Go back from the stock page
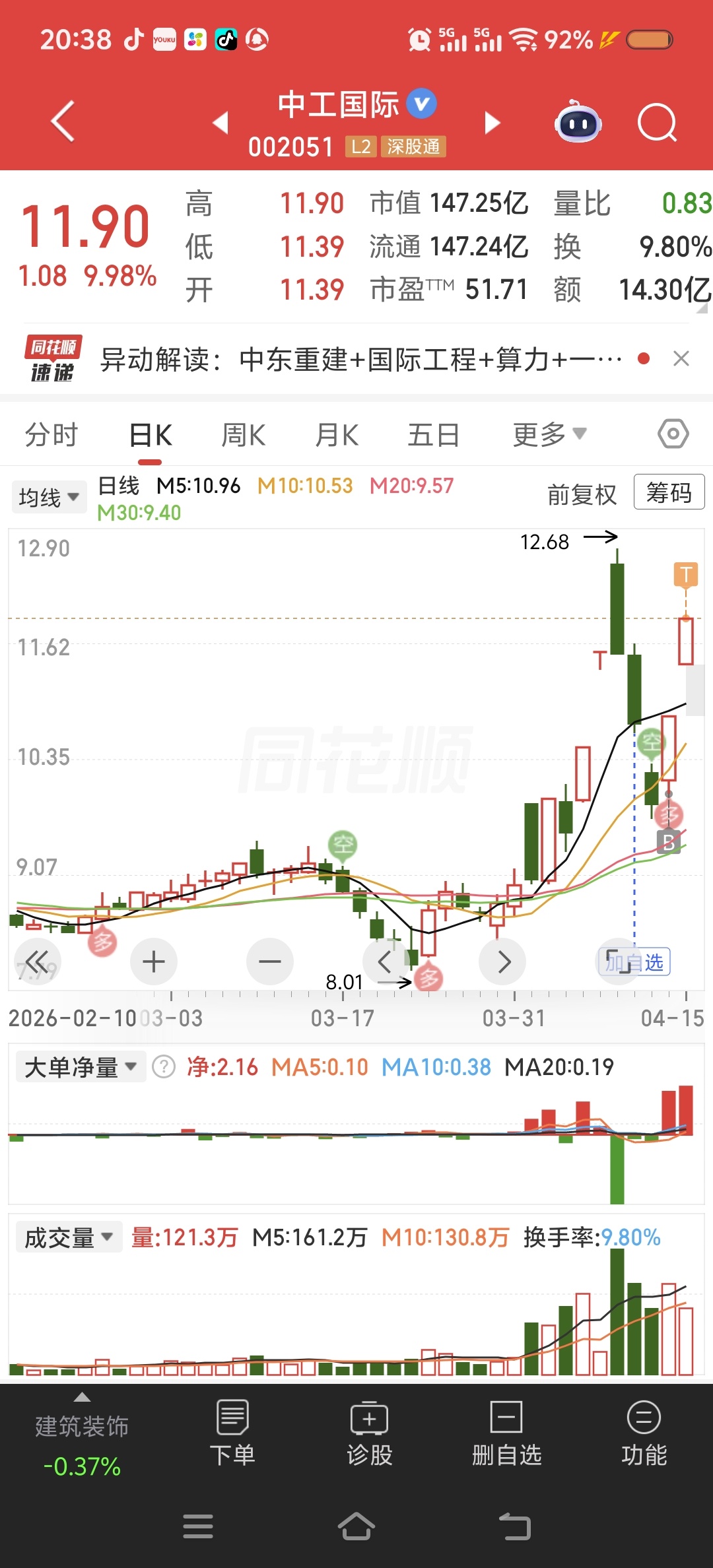This screenshot has width=713, height=1568. [63, 121]
